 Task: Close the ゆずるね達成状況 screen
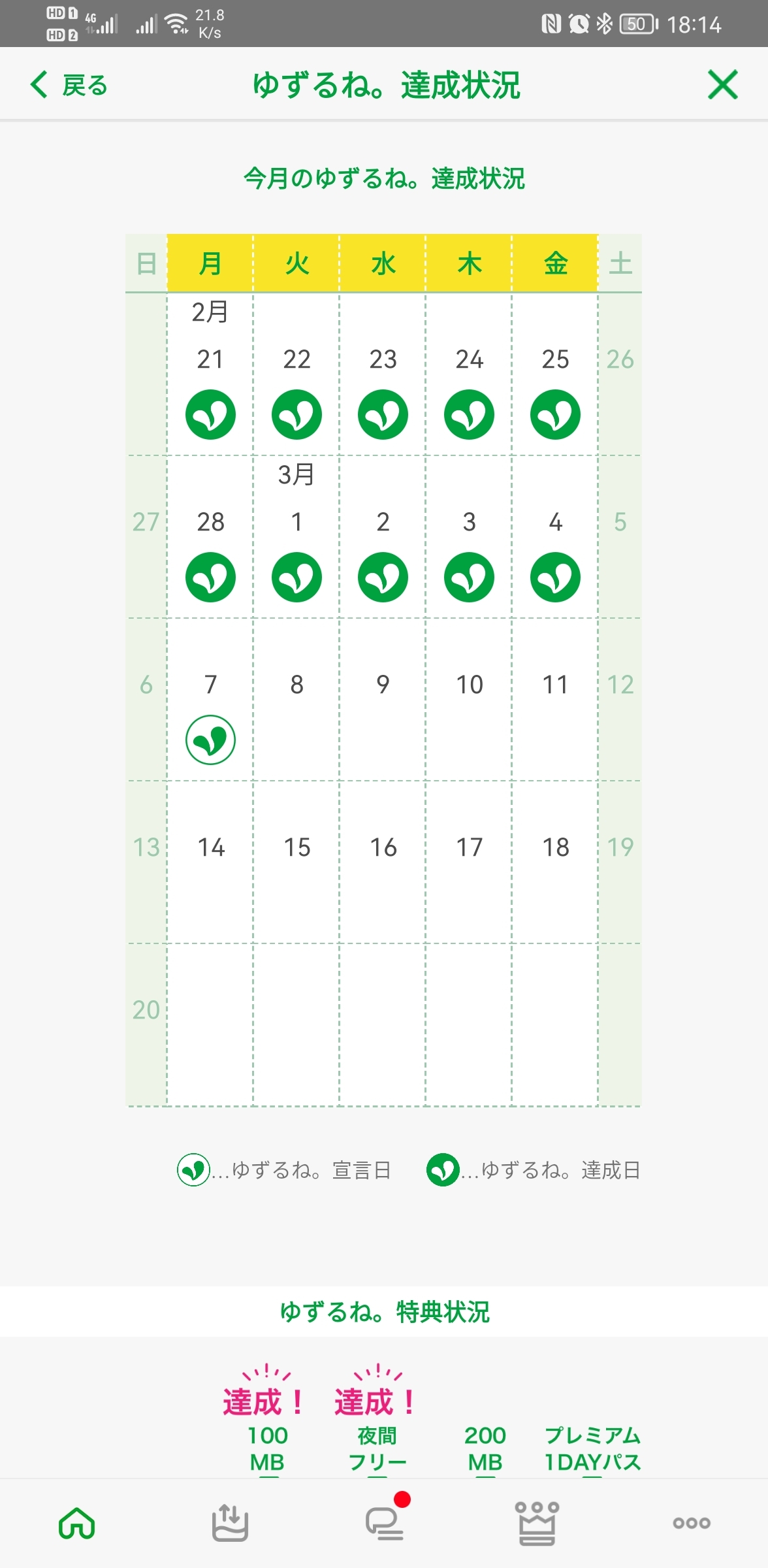tap(722, 85)
